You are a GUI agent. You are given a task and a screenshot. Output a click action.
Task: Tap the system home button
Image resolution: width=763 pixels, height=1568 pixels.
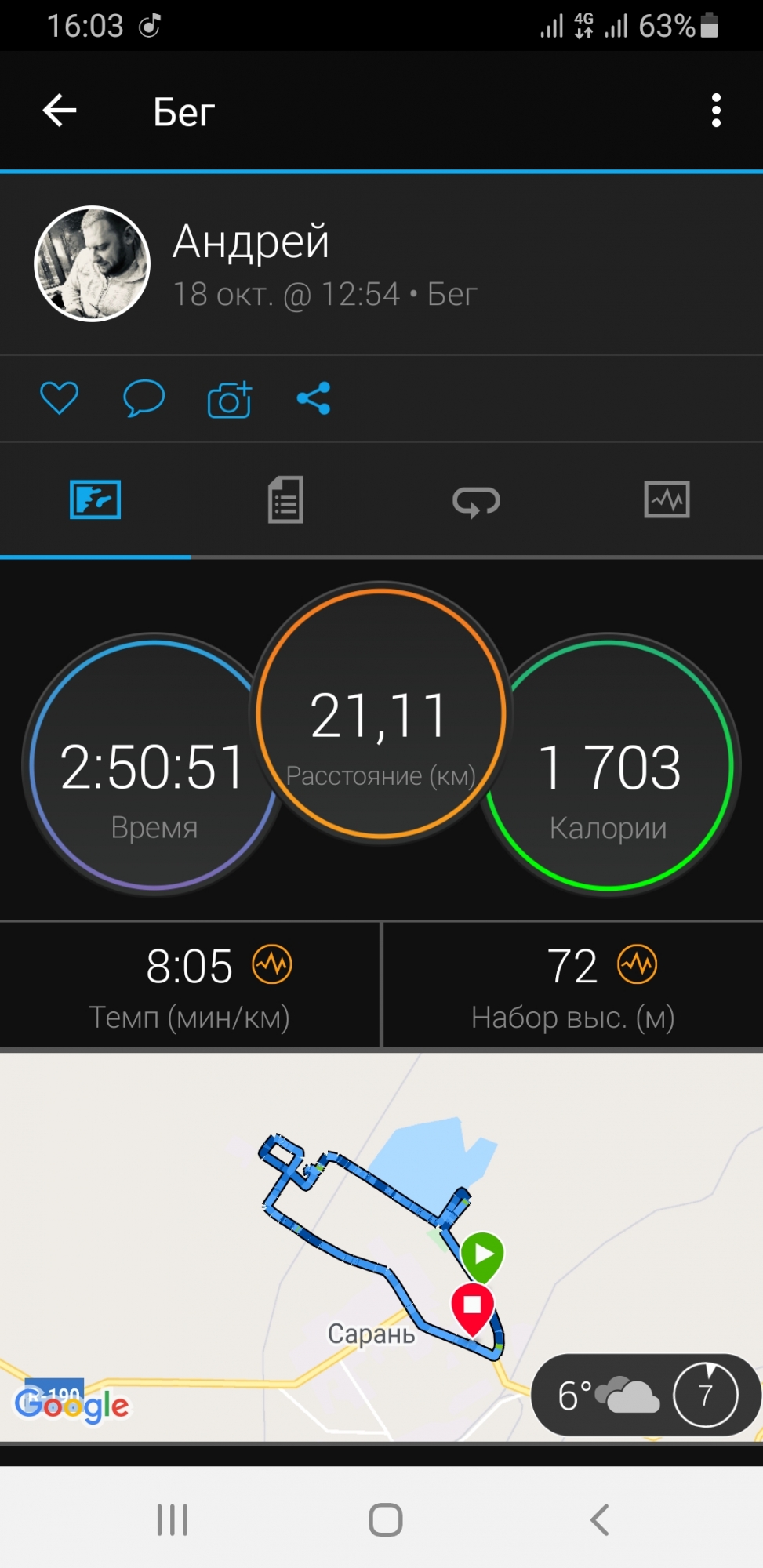[x=385, y=1519]
